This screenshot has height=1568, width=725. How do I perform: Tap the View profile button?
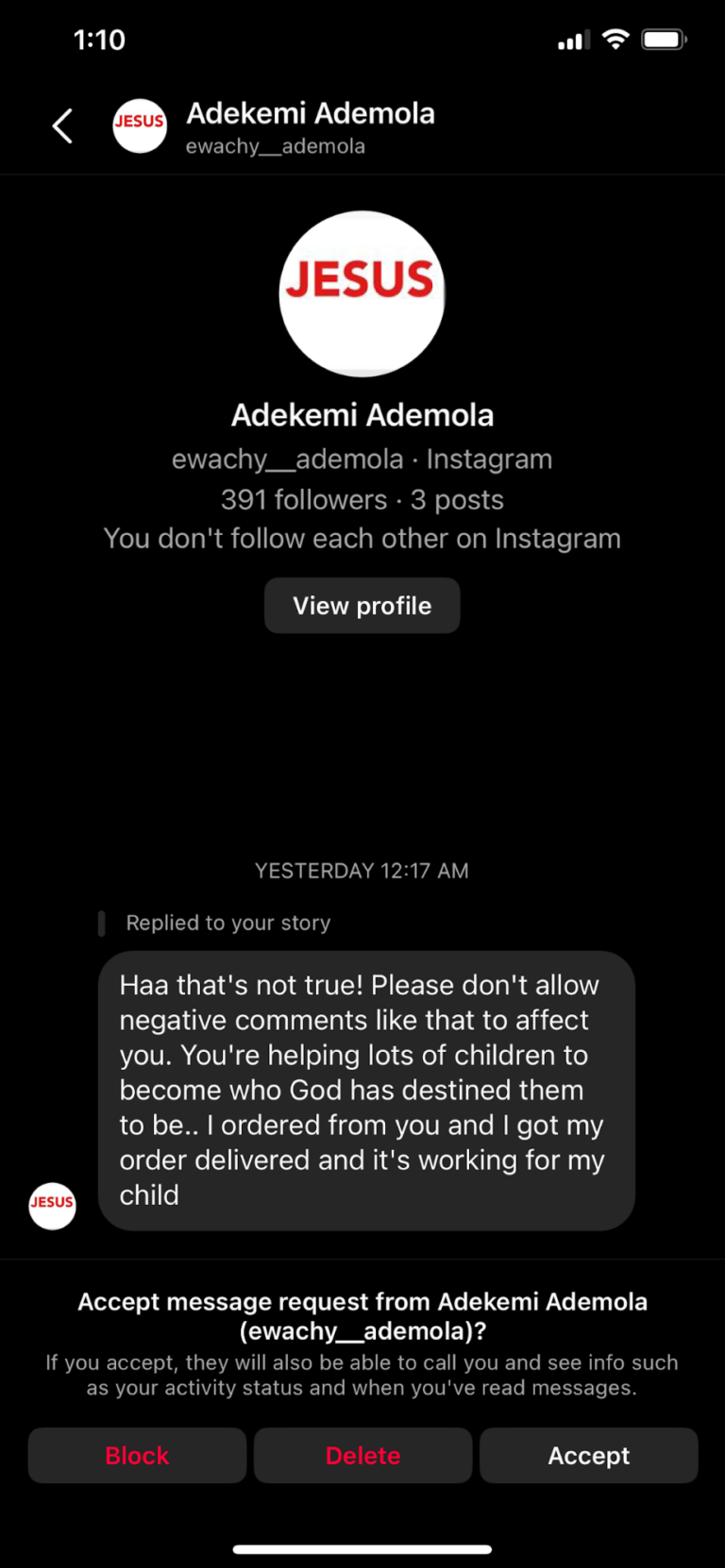click(x=362, y=606)
